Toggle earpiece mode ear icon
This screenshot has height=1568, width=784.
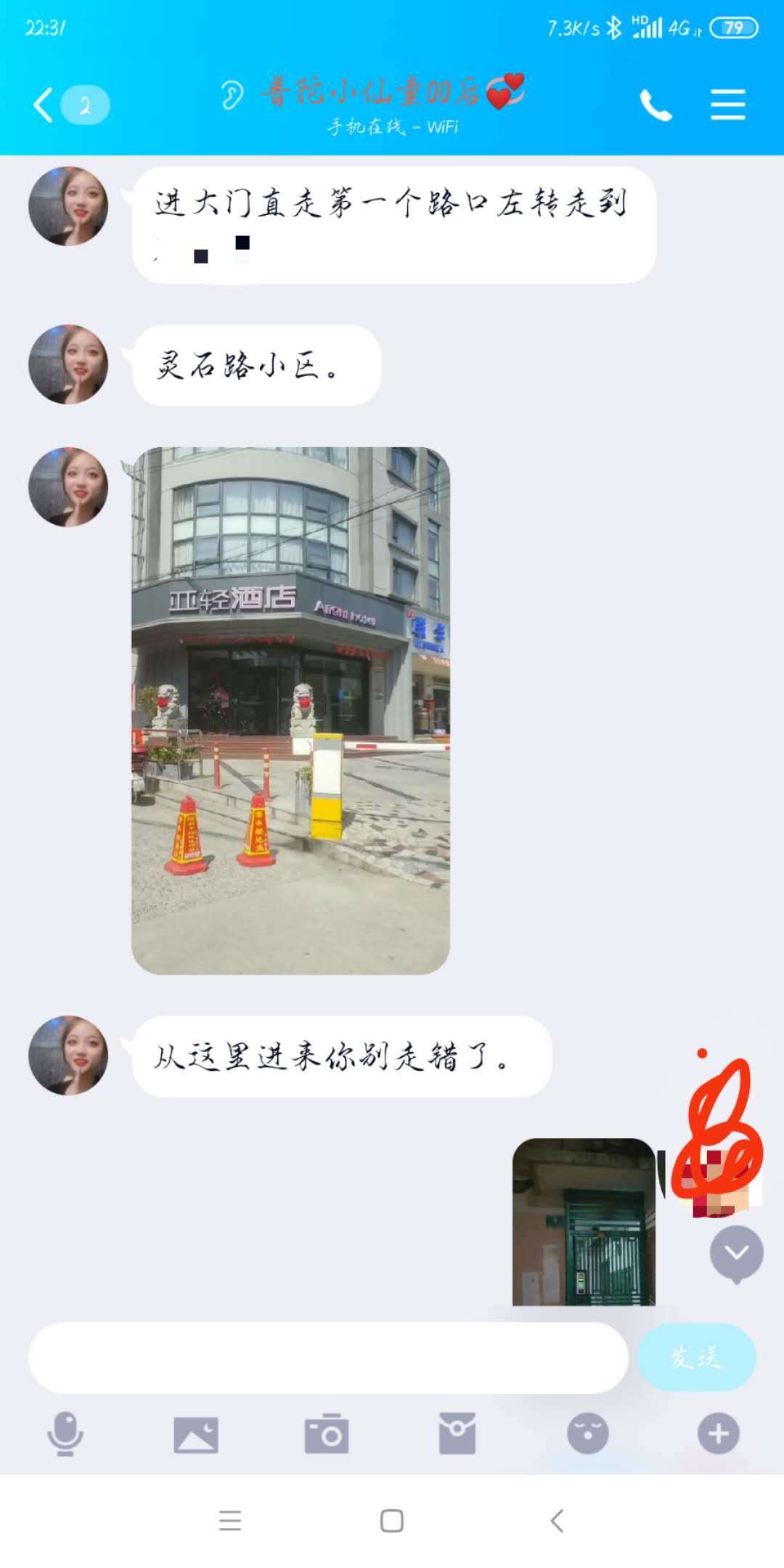pyautogui.click(x=232, y=95)
